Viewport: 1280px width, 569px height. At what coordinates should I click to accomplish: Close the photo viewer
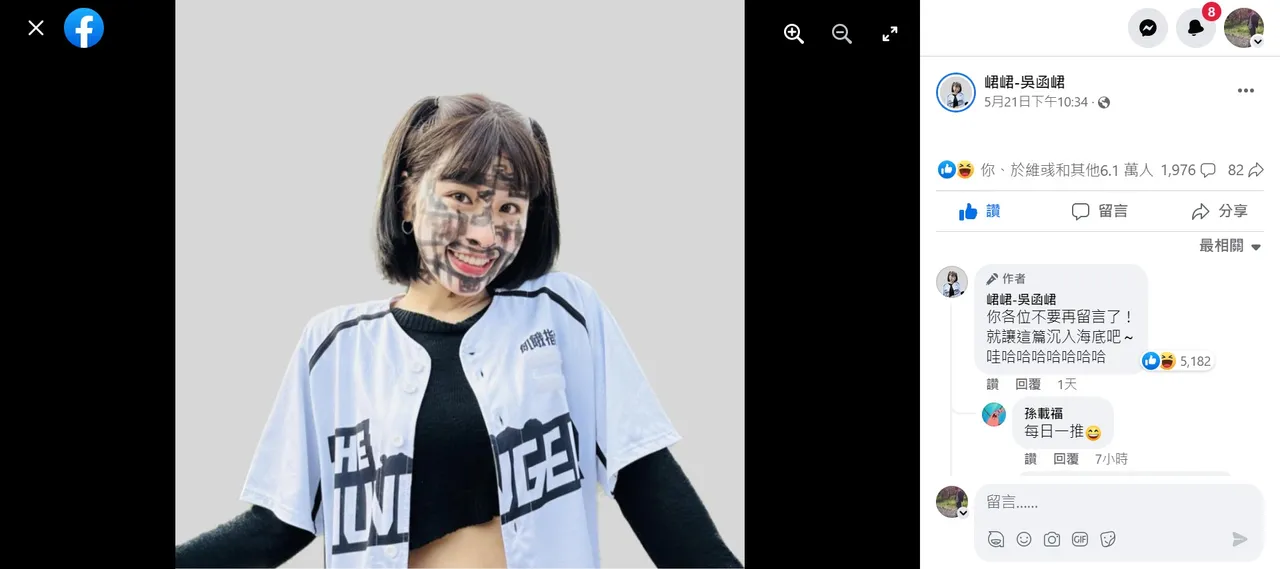point(36,28)
